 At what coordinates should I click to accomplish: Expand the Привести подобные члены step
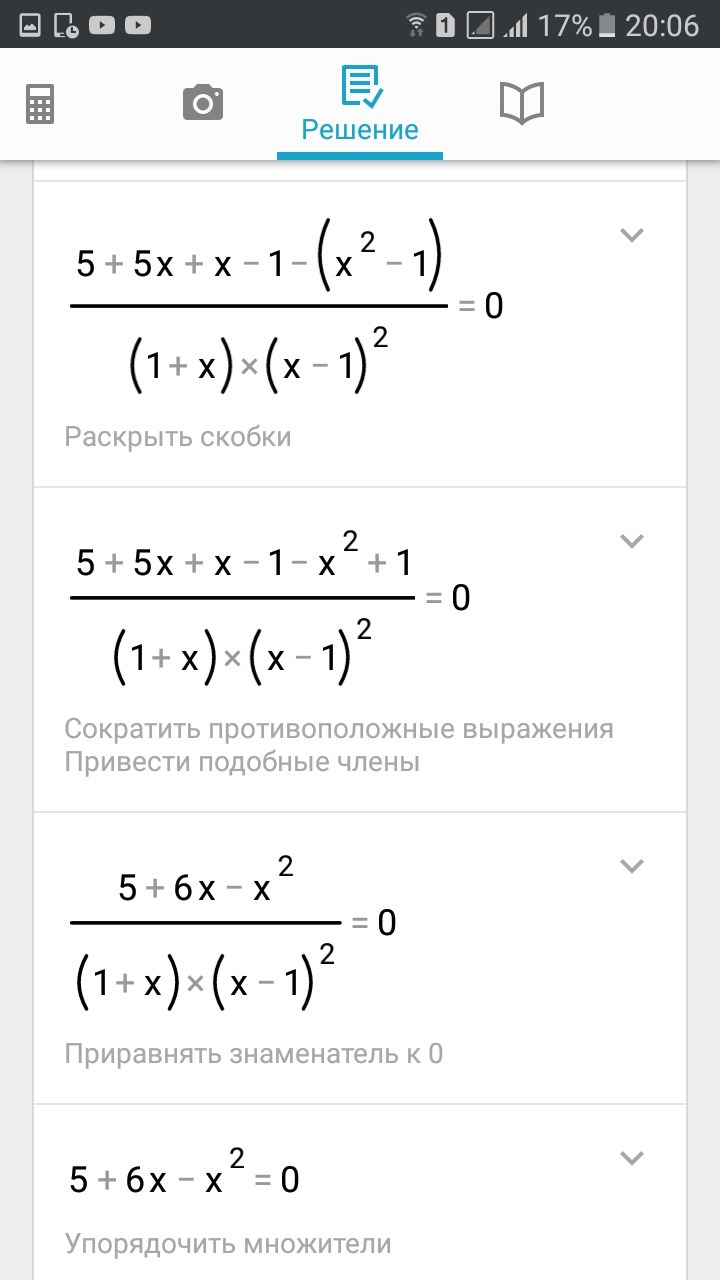click(x=631, y=541)
